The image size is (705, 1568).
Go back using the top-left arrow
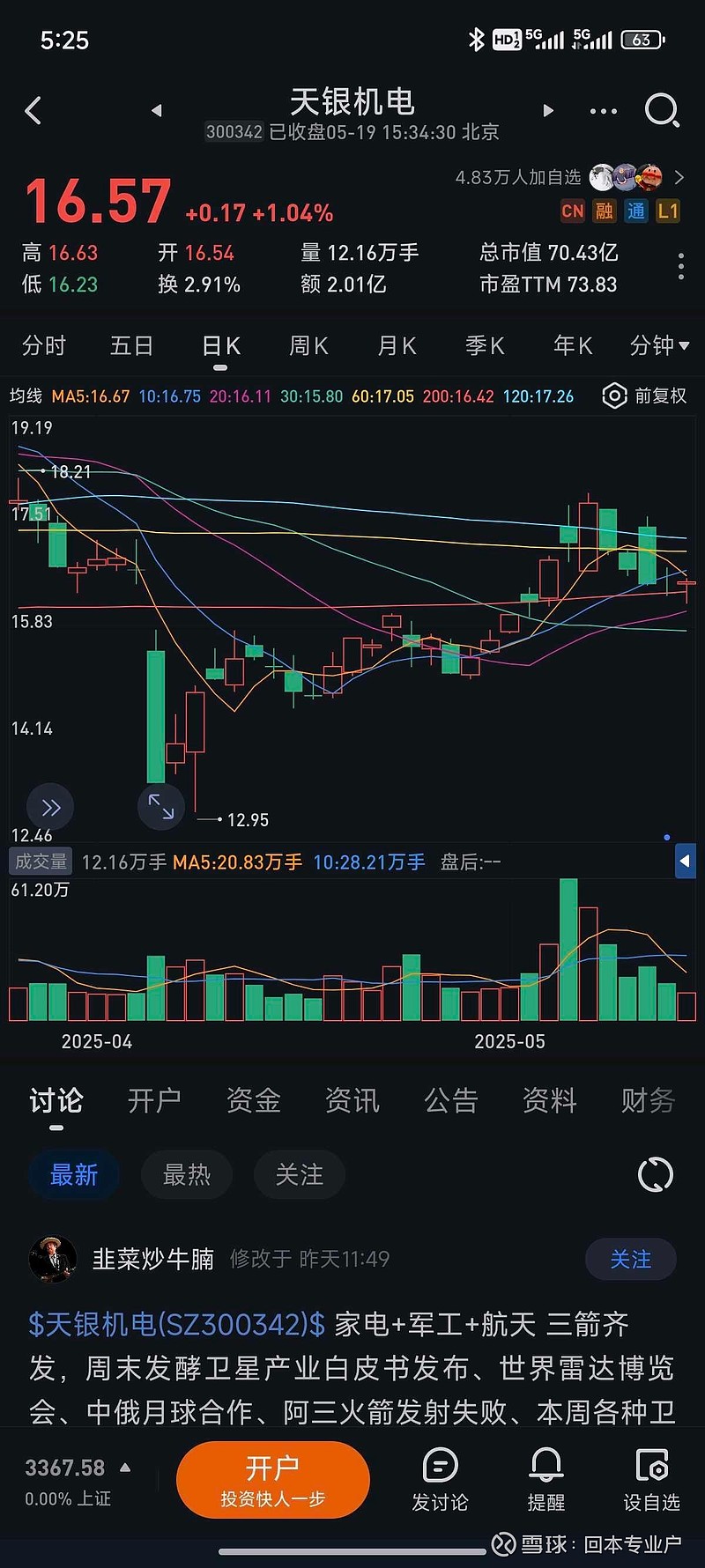33,111
